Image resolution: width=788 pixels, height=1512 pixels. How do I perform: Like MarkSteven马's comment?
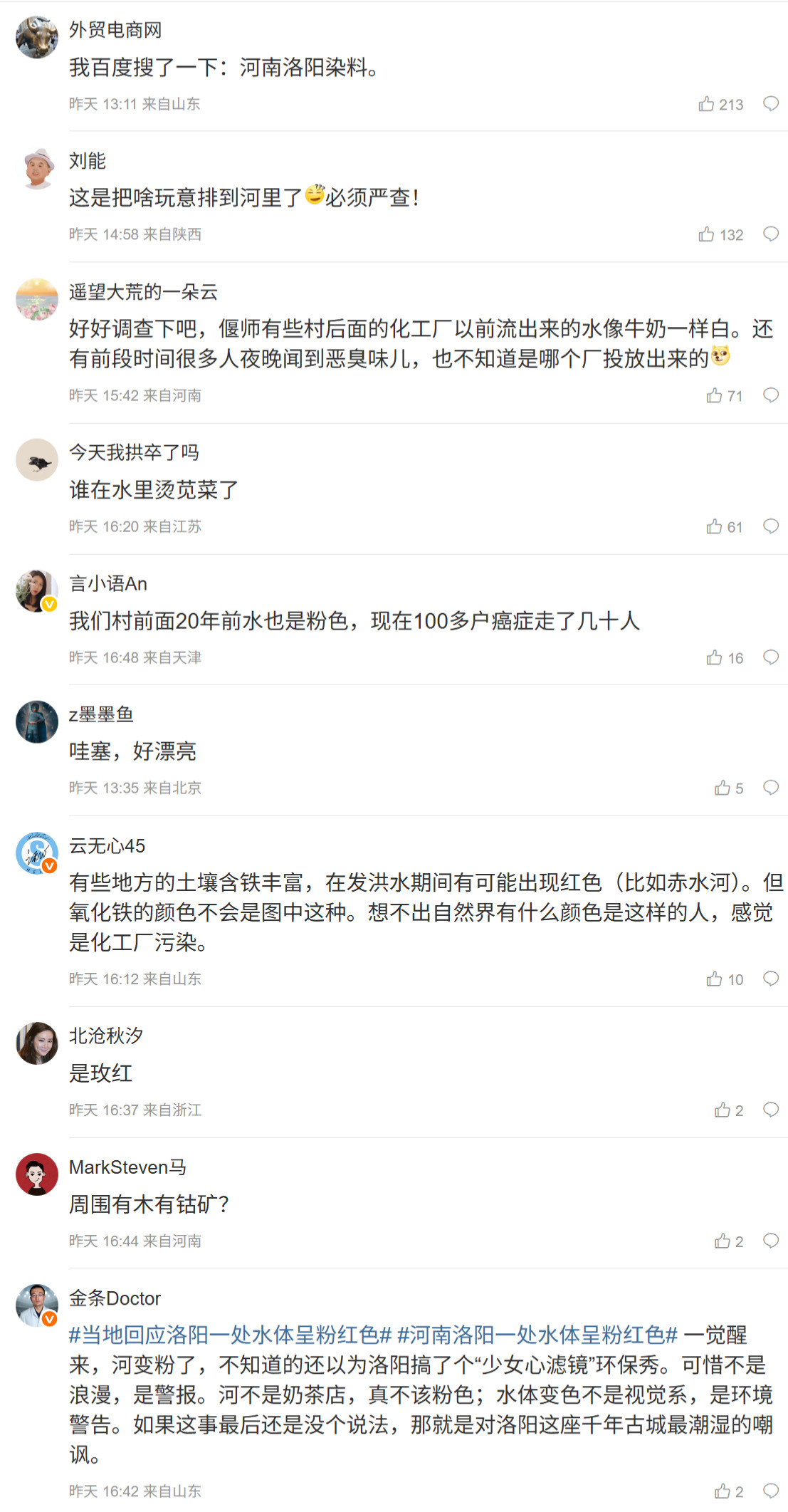pyautogui.click(x=722, y=1241)
